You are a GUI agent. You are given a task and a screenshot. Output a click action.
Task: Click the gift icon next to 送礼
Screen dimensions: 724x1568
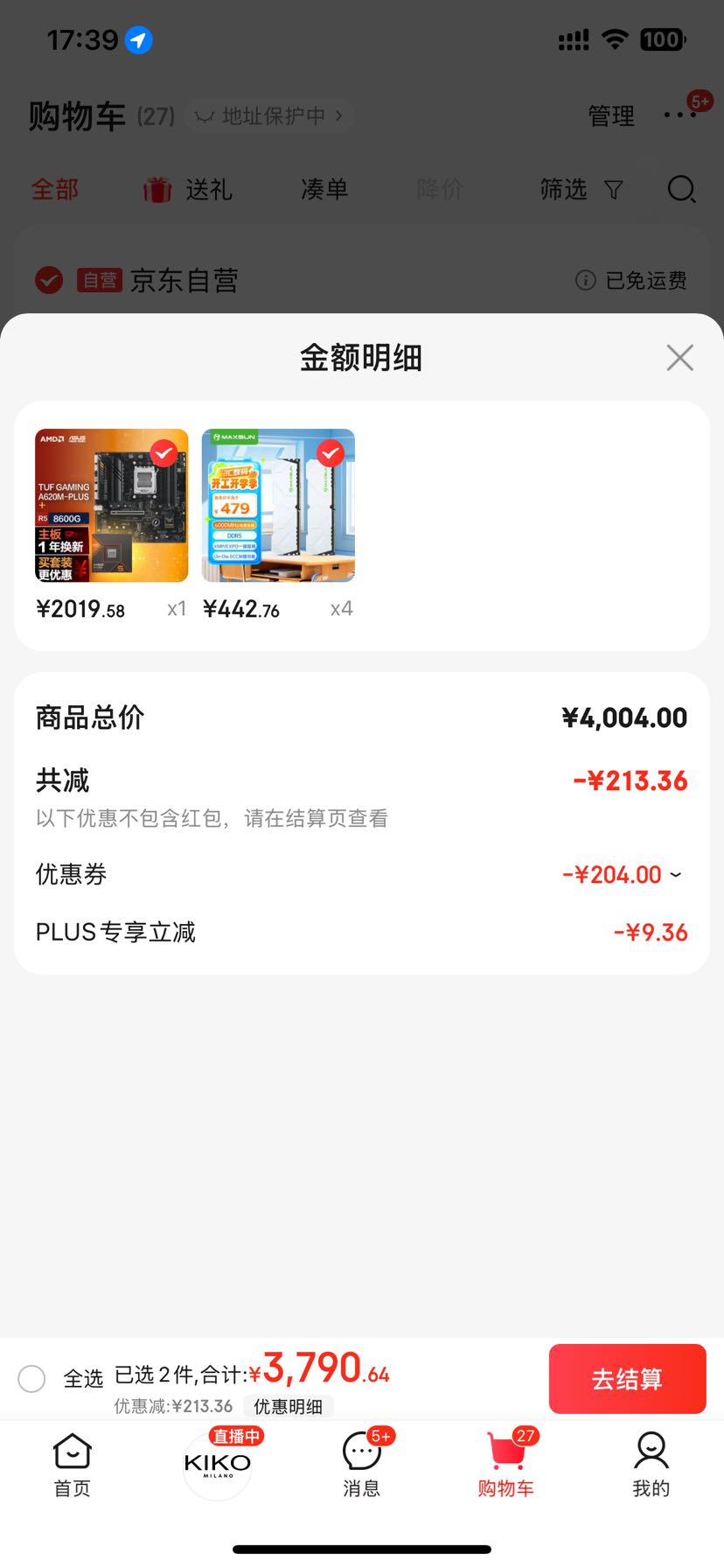click(157, 189)
